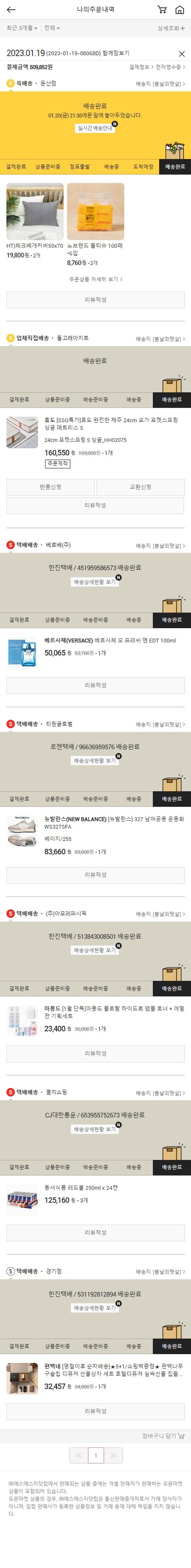Open 주문상품 자세히 보기 link
The image size is (191, 1568).
pos(95,279)
